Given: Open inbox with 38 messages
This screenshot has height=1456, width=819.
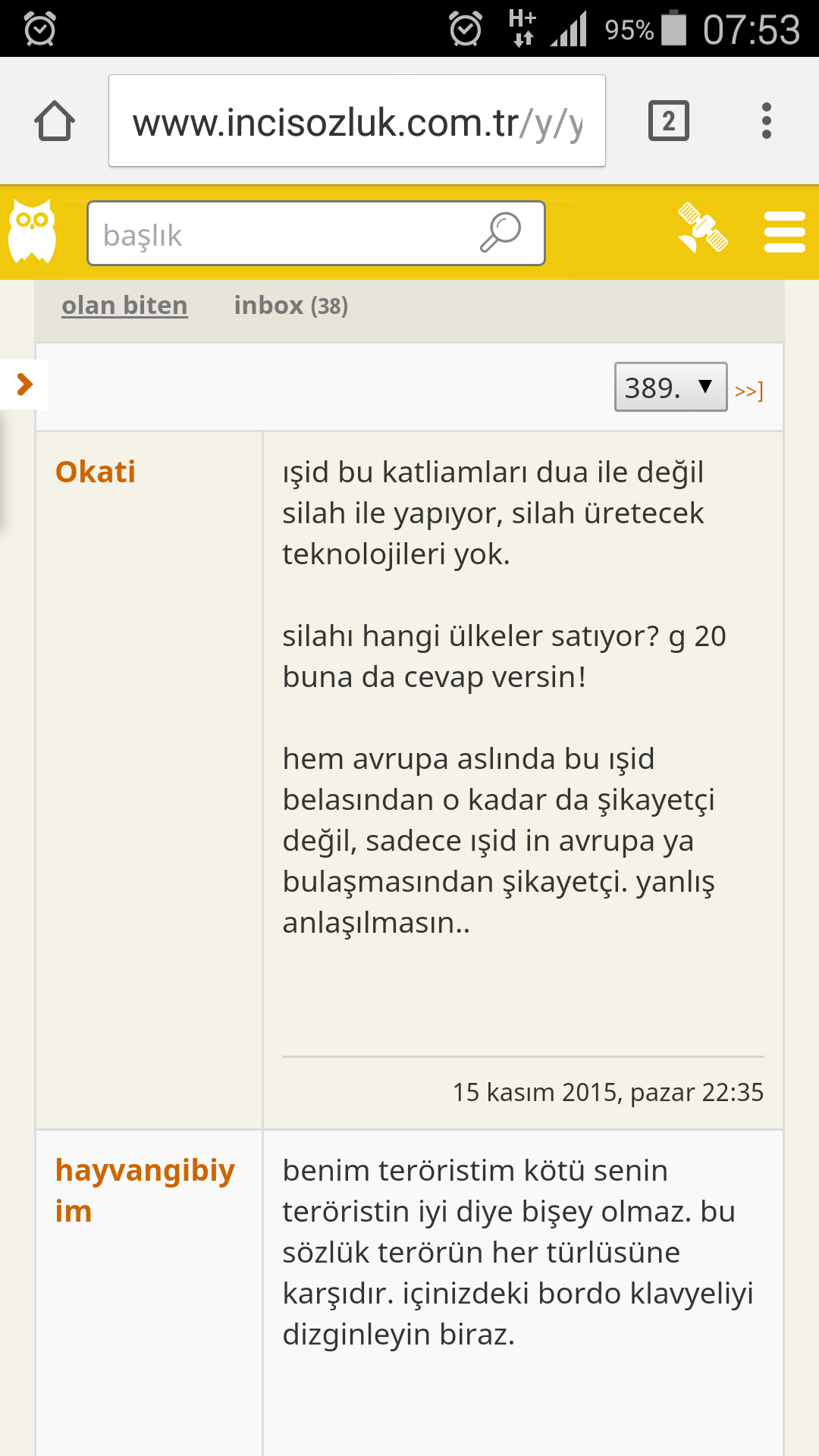Looking at the screenshot, I should [291, 306].
